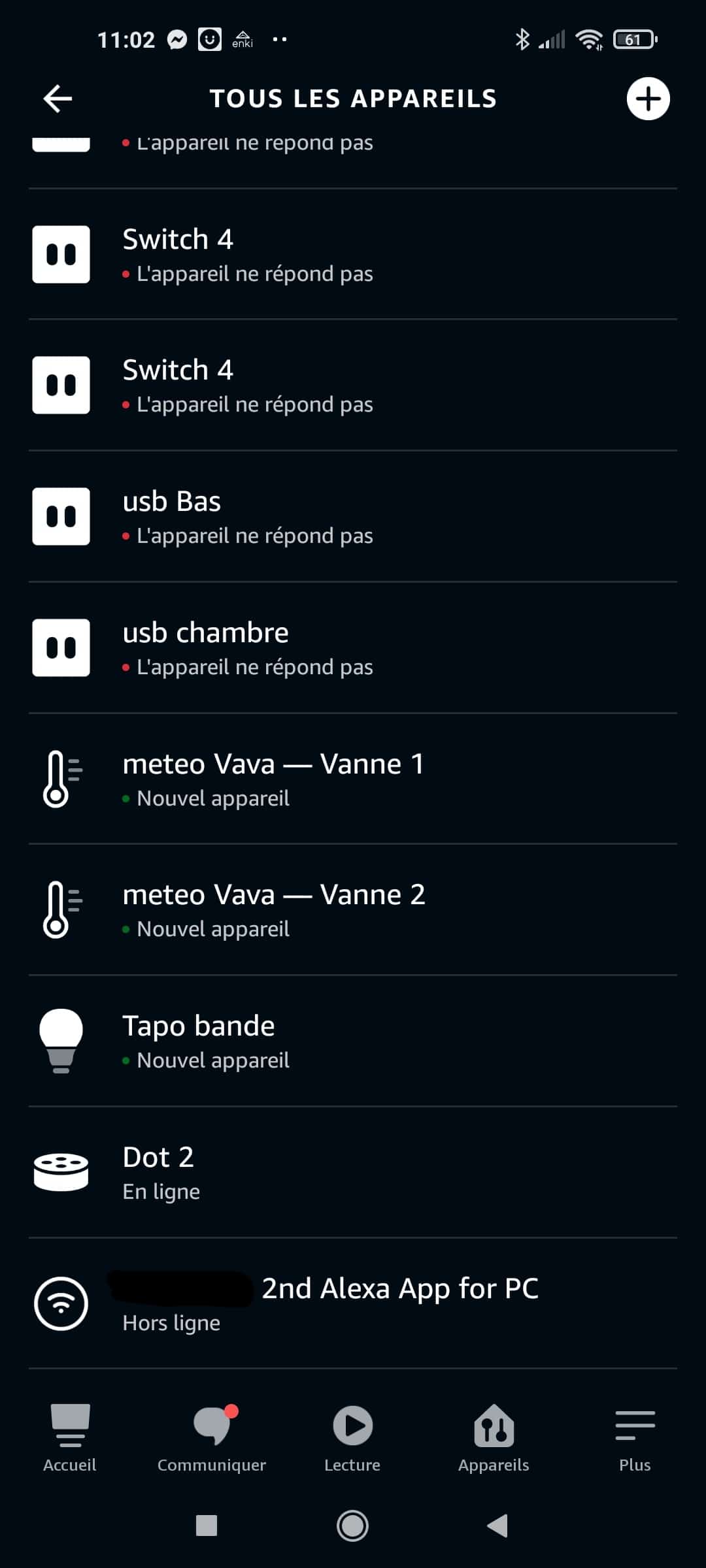Image resolution: width=706 pixels, height=1568 pixels.
Task: Switch to the Lecture tab
Action: (x=352, y=1438)
